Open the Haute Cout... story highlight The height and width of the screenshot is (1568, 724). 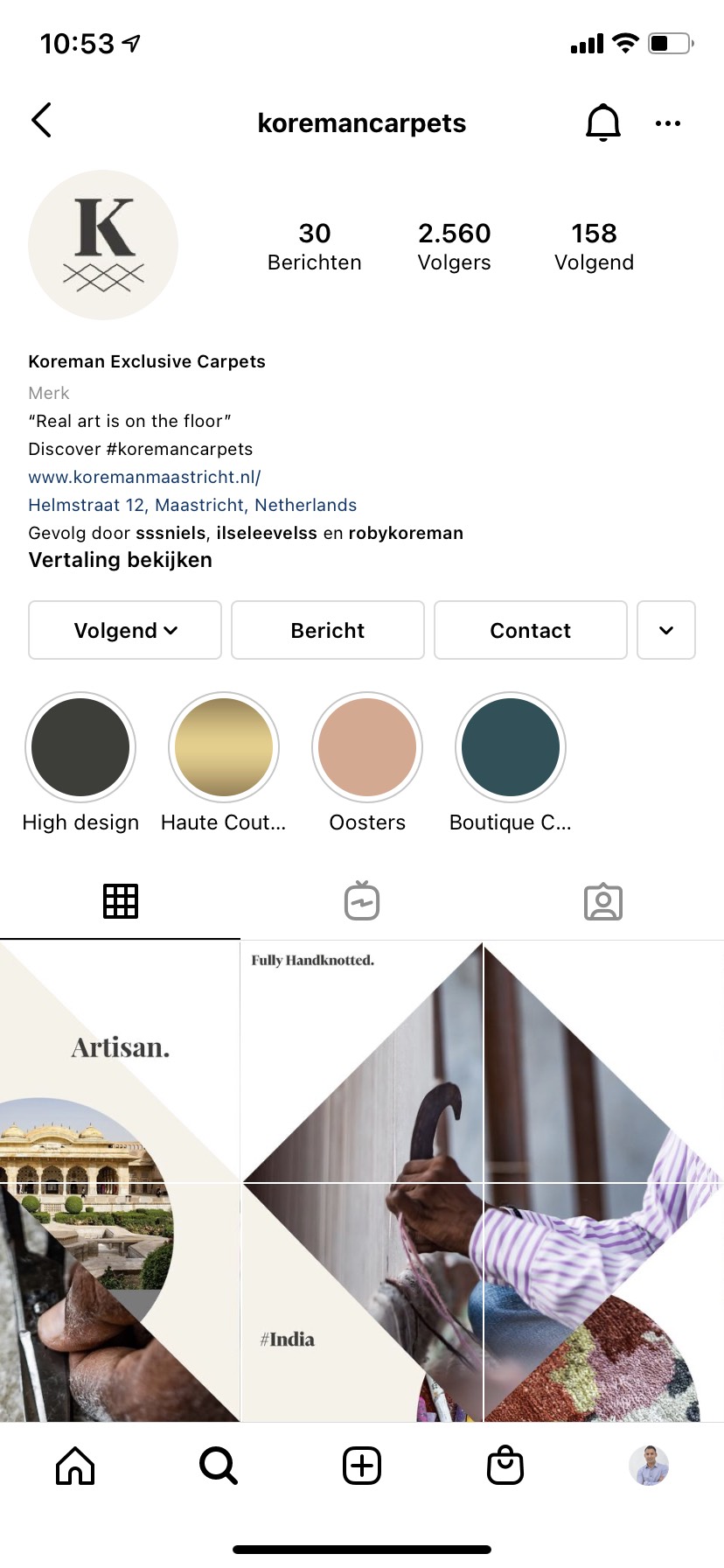pos(224,747)
